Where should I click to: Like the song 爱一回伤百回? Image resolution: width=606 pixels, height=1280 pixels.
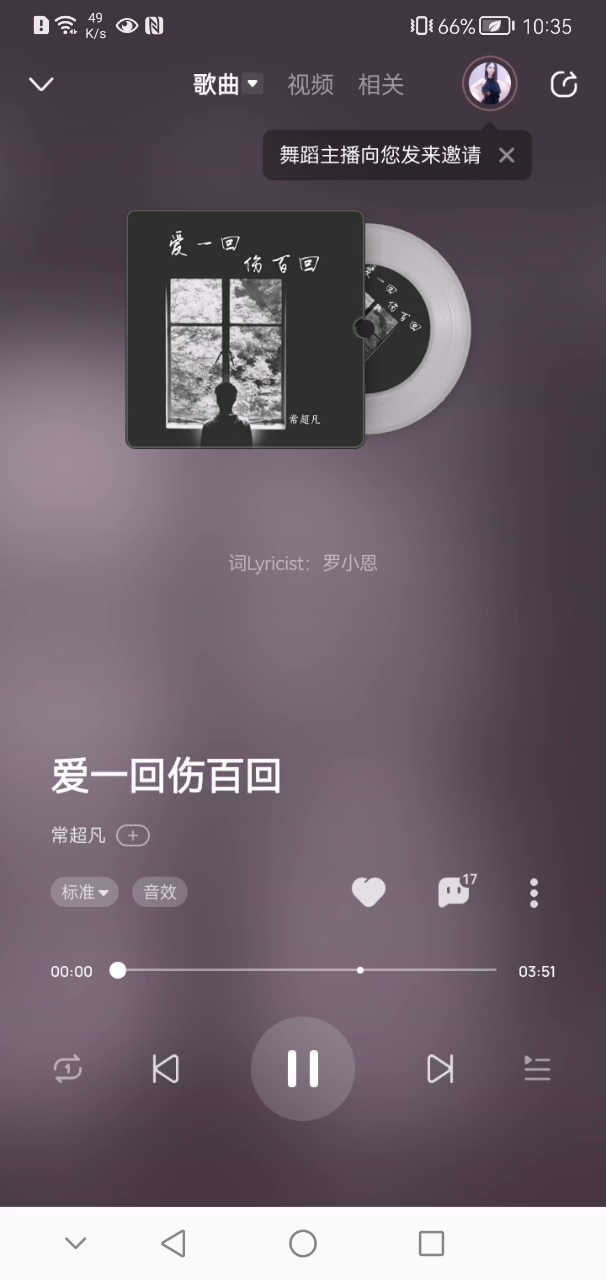click(x=368, y=892)
